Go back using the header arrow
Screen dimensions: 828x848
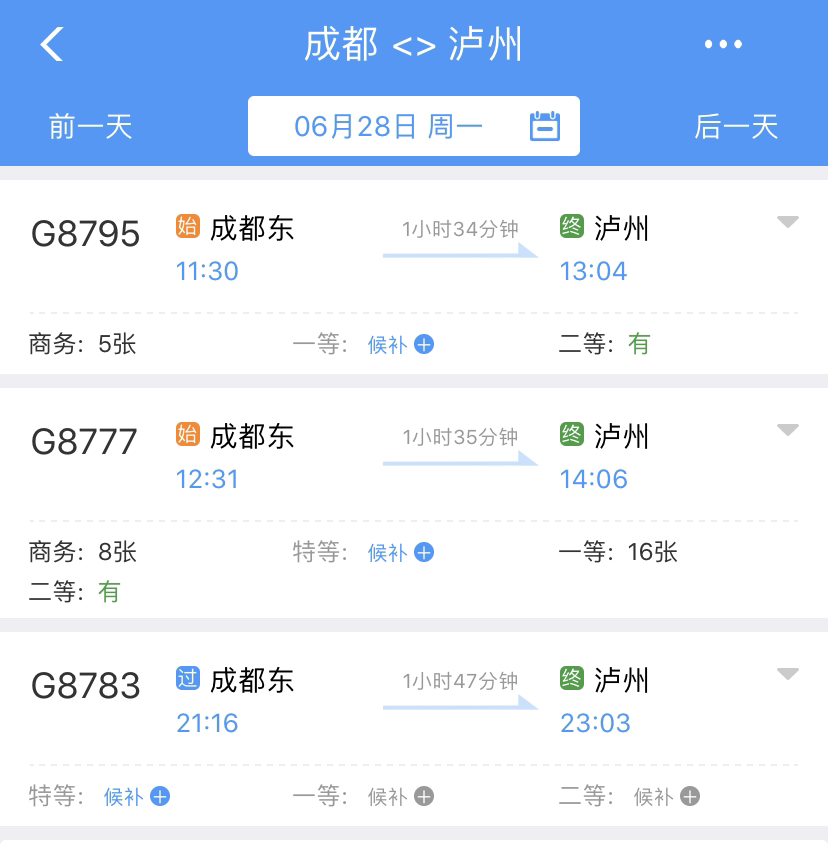point(52,44)
